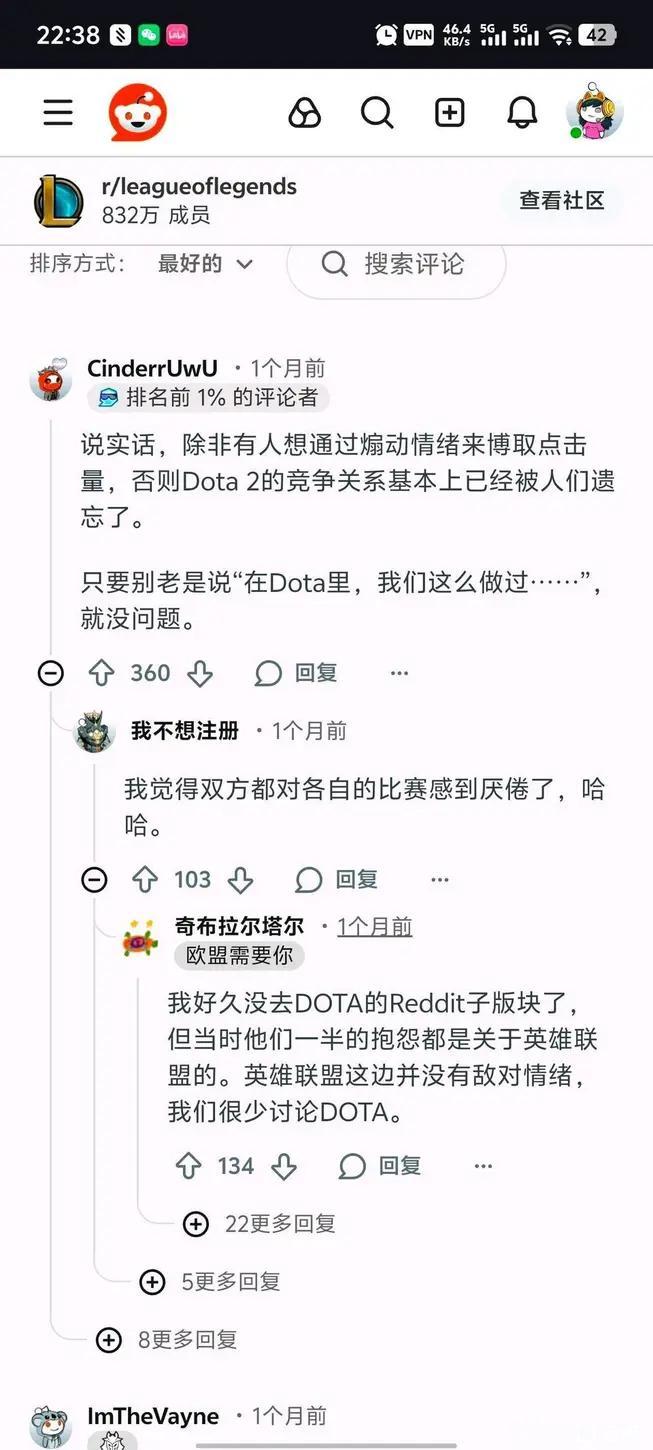The width and height of the screenshot is (653, 1450).
Task: Reply to CinderrUwU's comment
Action: pyautogui.click(x=296, y=673)
